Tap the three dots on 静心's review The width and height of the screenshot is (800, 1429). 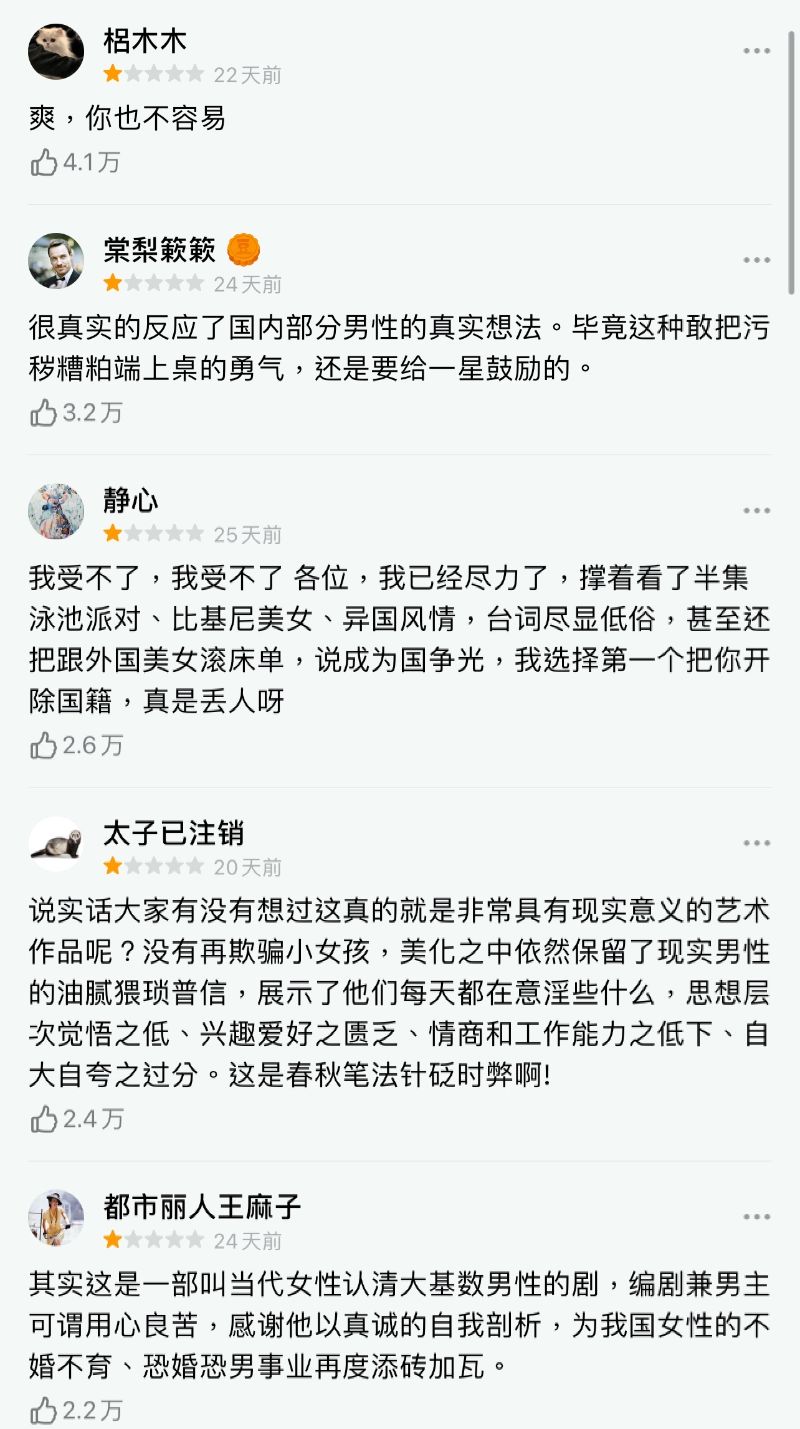click(x=756, y=511)
